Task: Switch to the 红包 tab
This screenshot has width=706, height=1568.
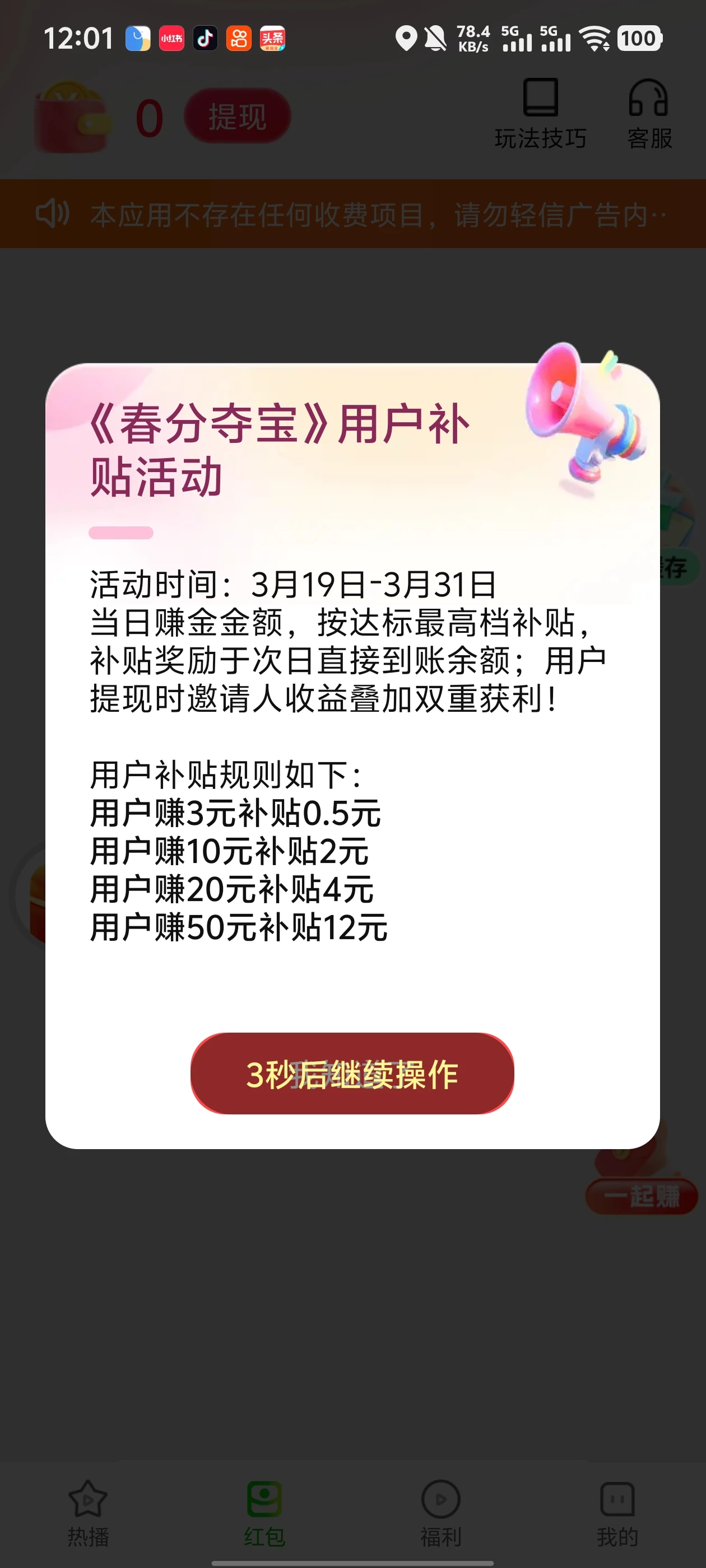Action: coord(265,1516)
